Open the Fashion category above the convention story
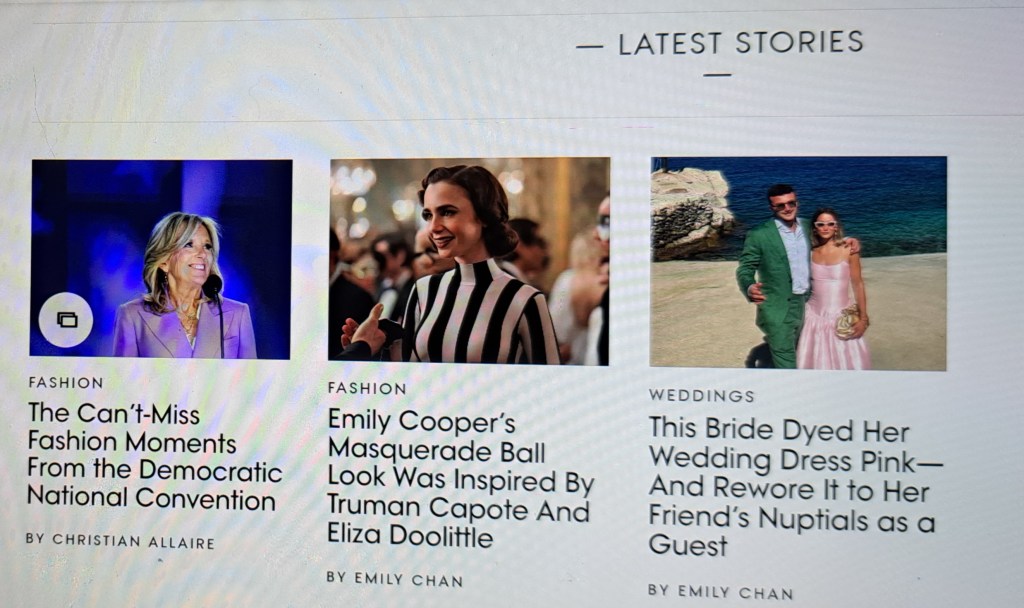1024x608 pixels. click(66, 382)
